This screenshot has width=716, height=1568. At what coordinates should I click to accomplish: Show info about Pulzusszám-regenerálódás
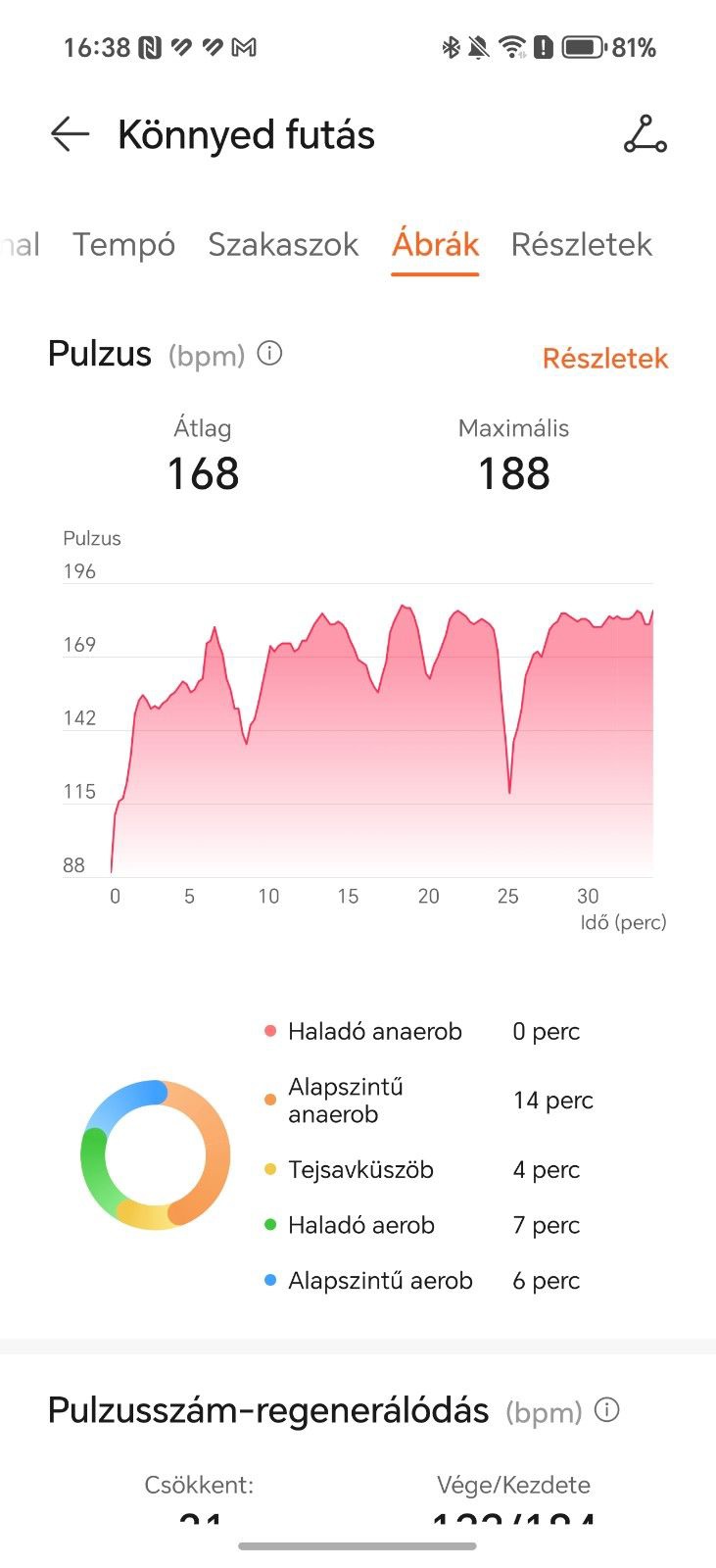point(607,1410)
